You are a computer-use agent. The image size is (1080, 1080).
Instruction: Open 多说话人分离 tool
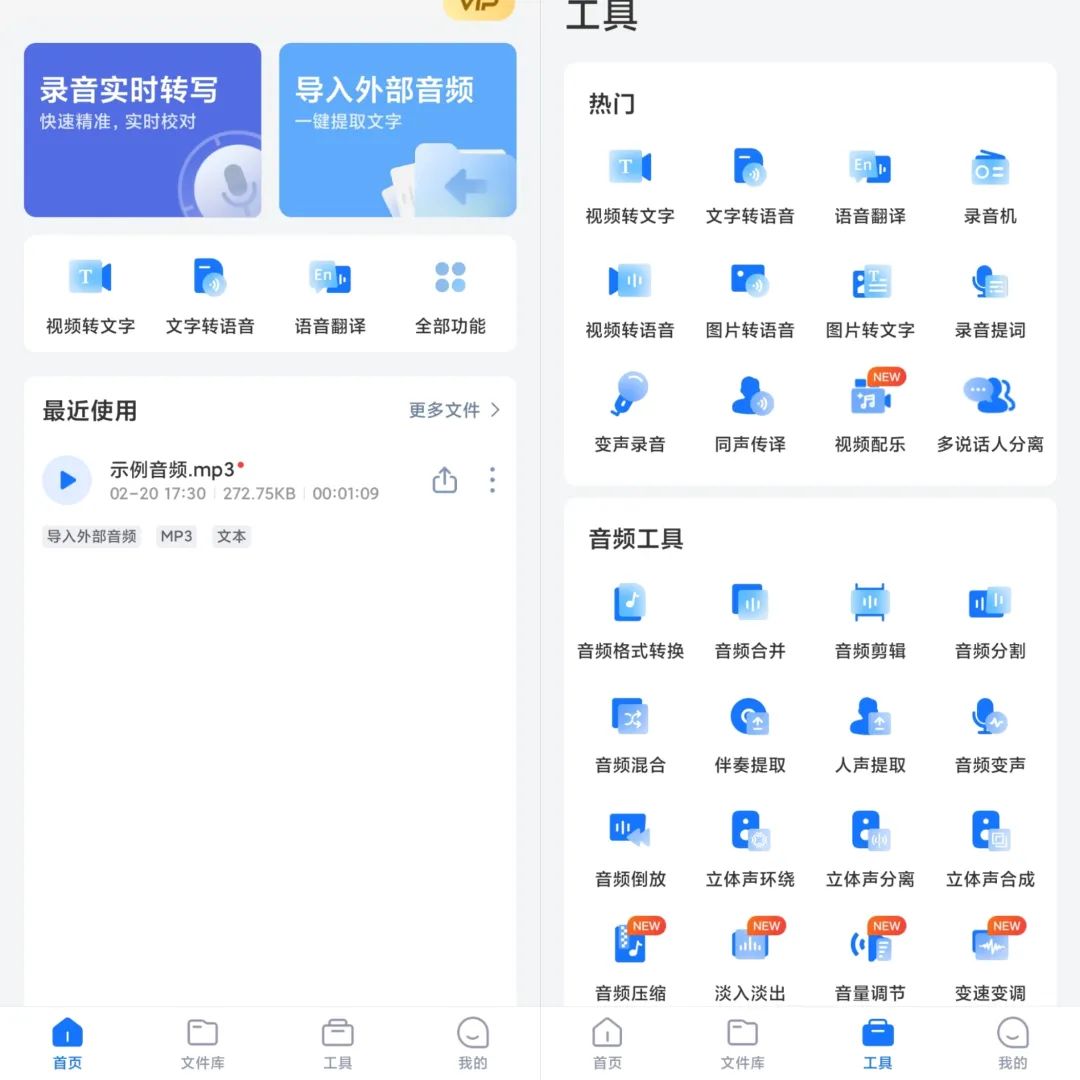tap(990, 413)
